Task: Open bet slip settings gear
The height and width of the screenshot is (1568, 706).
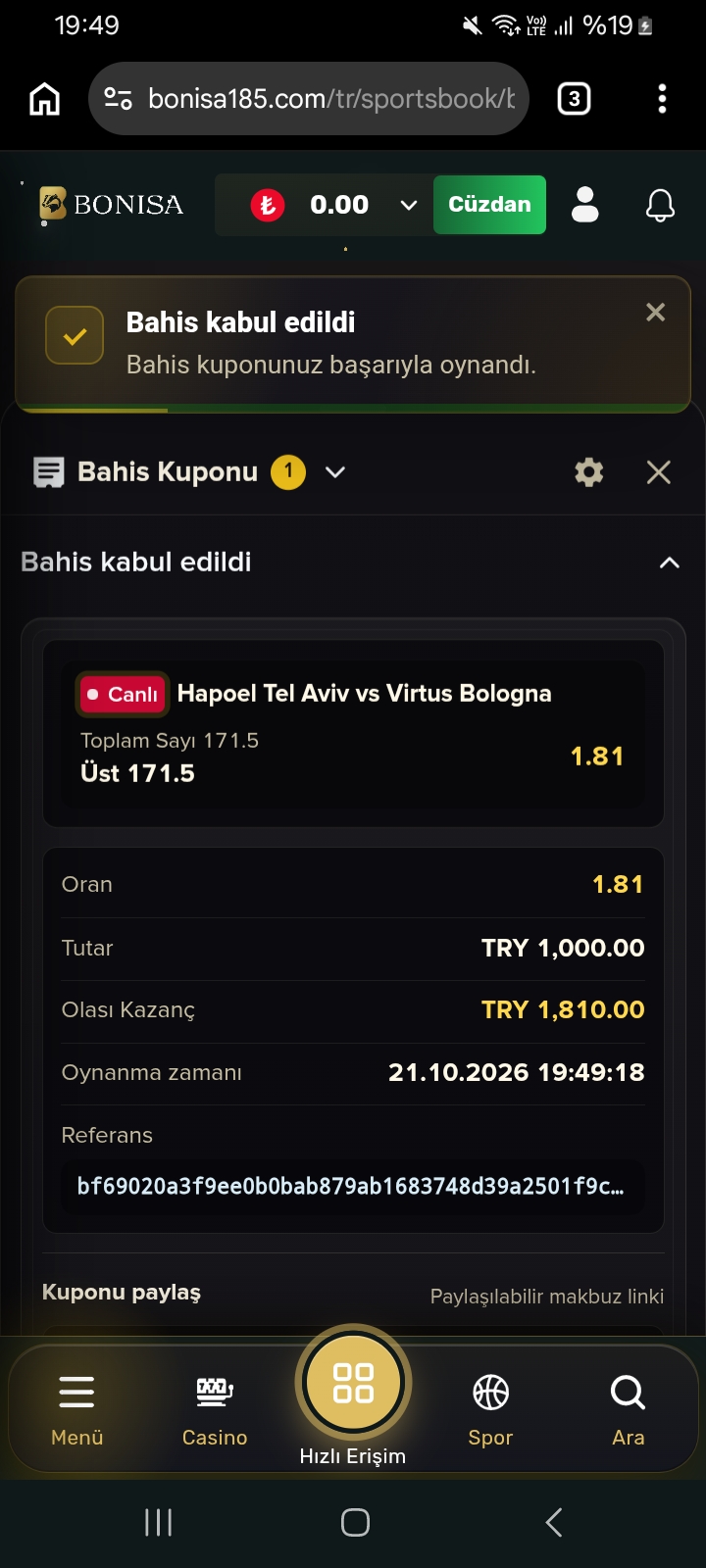Action: [588, 472]
